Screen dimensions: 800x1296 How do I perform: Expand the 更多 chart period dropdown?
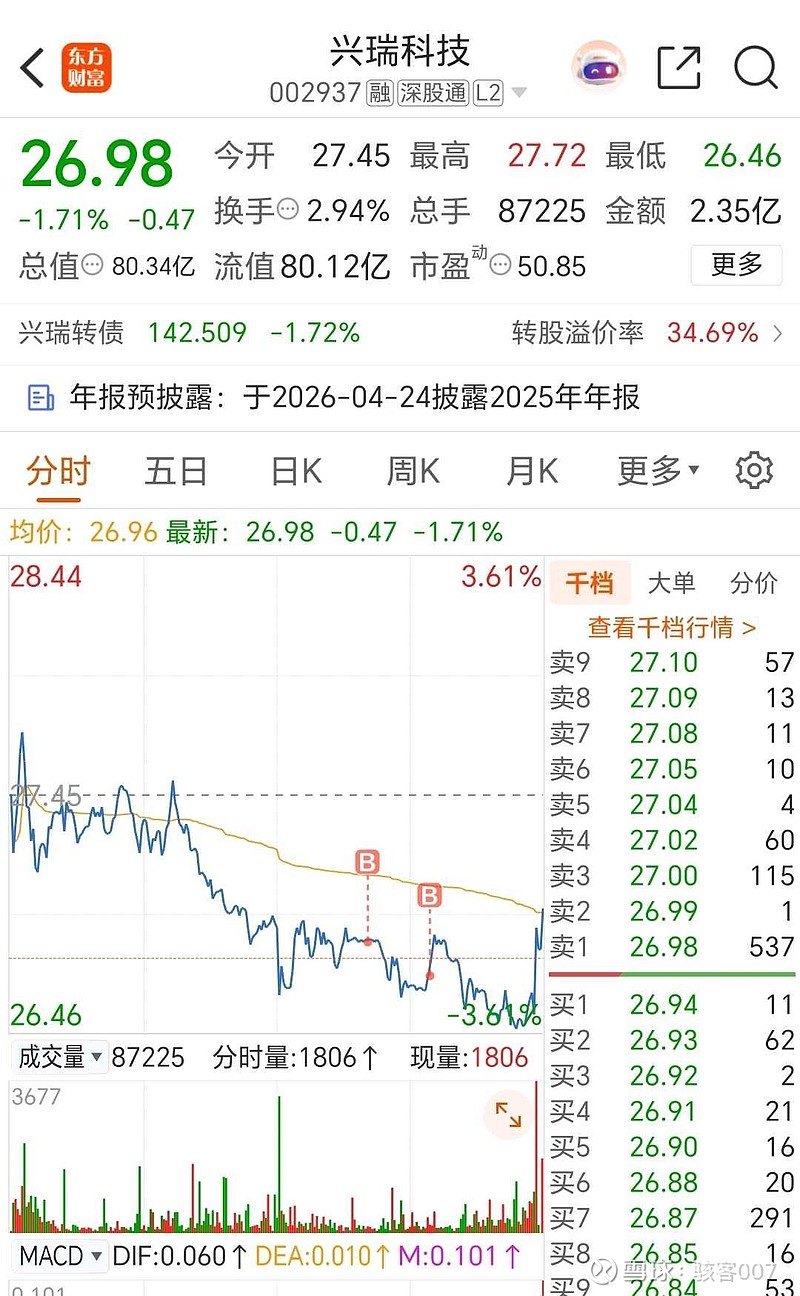click(658, 470)
